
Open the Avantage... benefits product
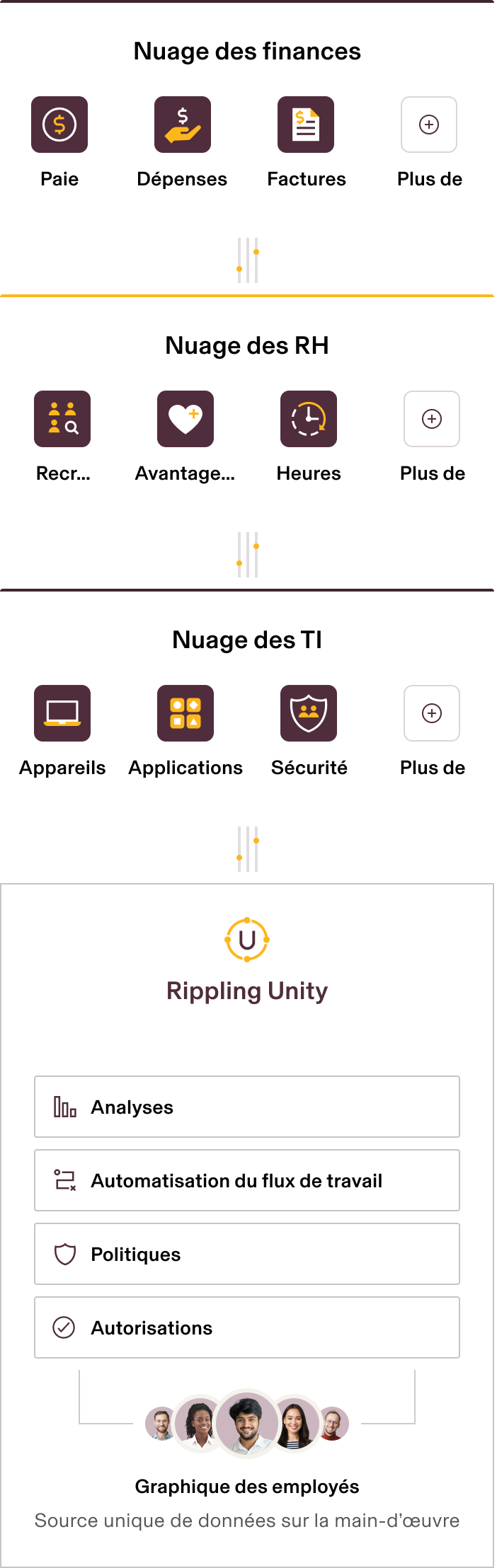(x=185, y=420)
